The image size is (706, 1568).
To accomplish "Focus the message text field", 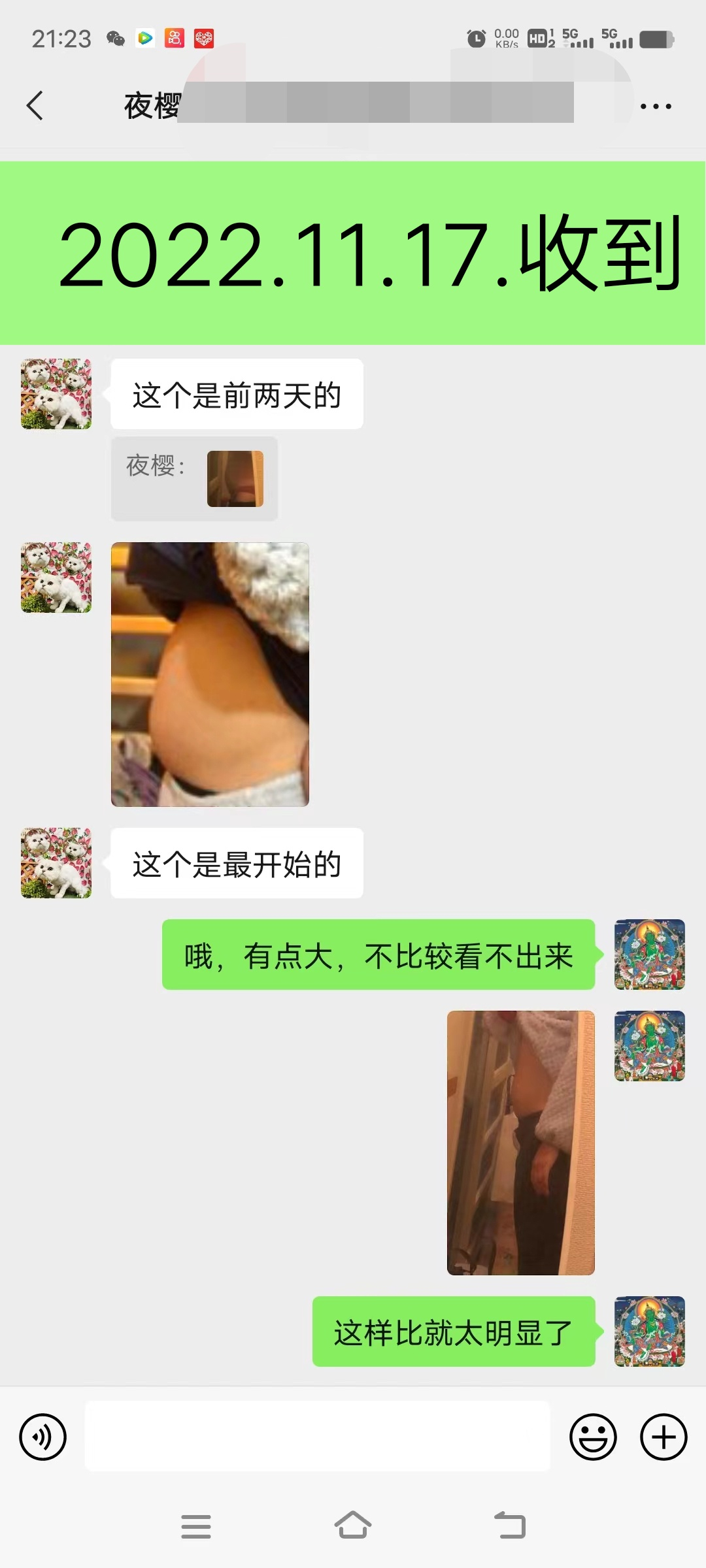I will click(x=317, y=1436).
